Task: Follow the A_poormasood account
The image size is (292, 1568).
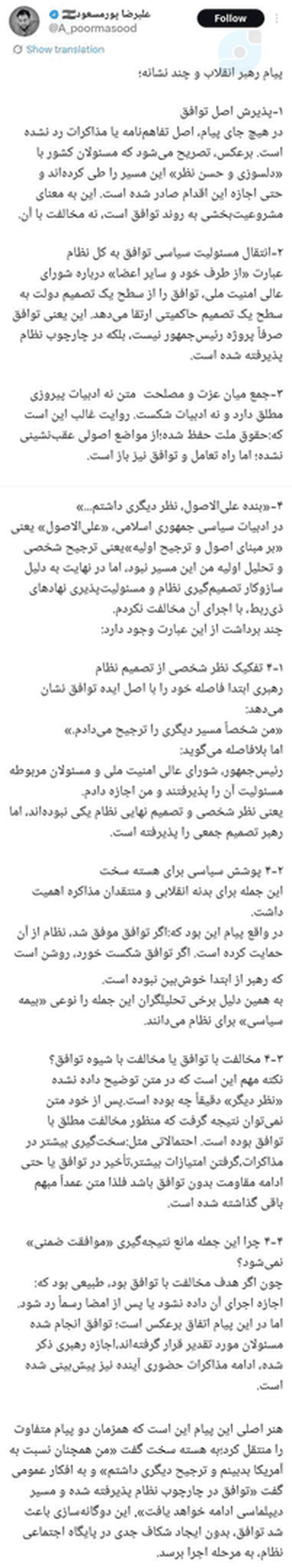Action: click(x=230, y=18)
